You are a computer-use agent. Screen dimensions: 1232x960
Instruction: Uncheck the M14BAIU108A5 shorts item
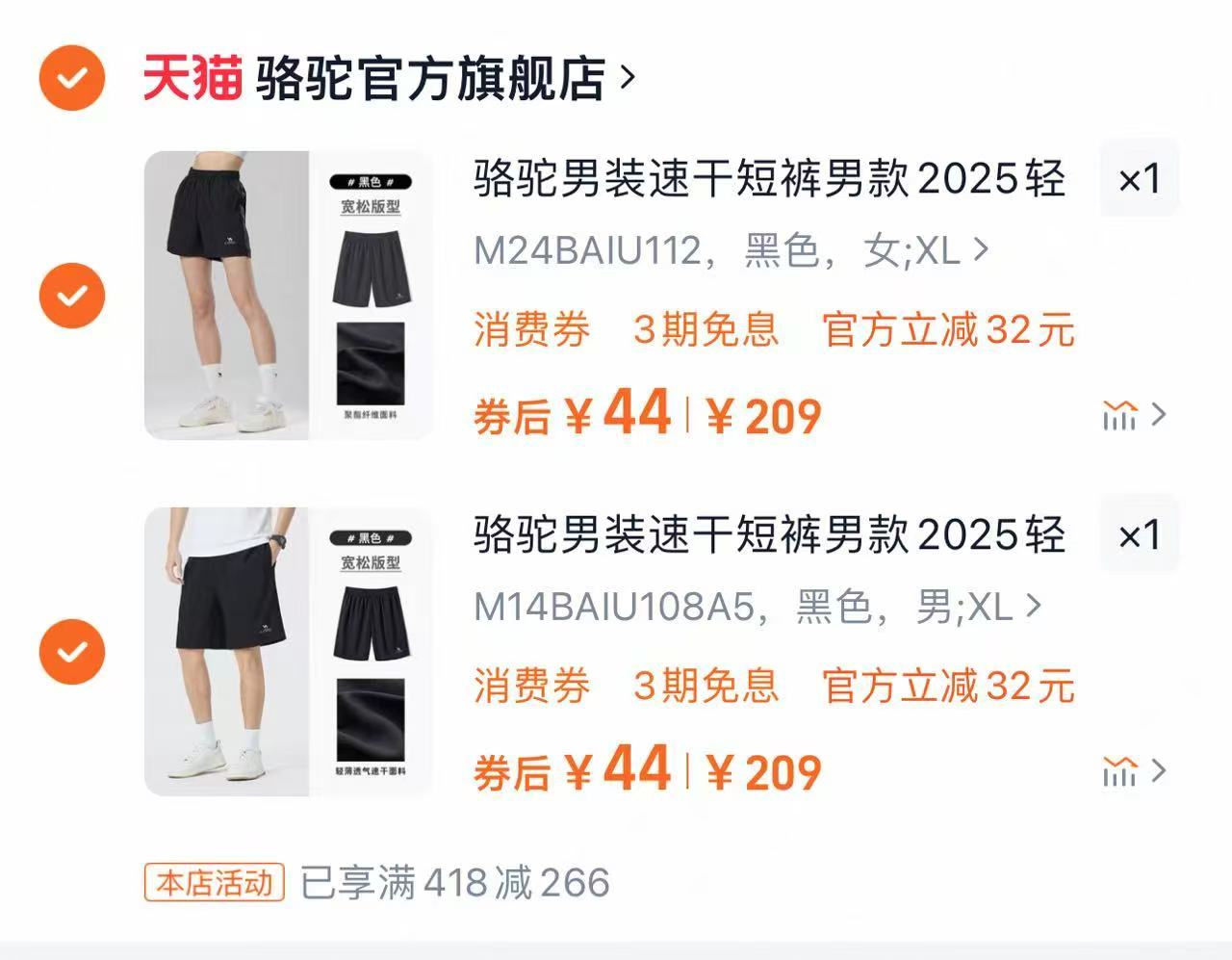coord(71,652)
